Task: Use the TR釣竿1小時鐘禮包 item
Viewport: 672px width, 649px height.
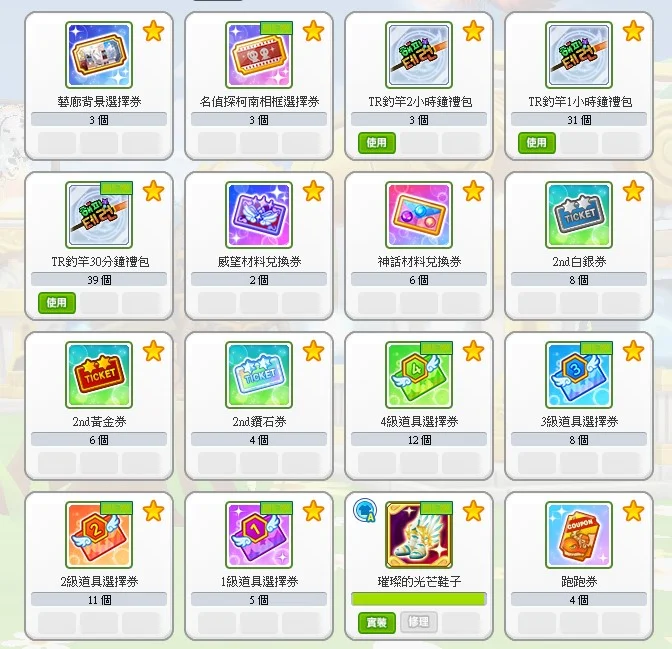Action: point(537,143)
